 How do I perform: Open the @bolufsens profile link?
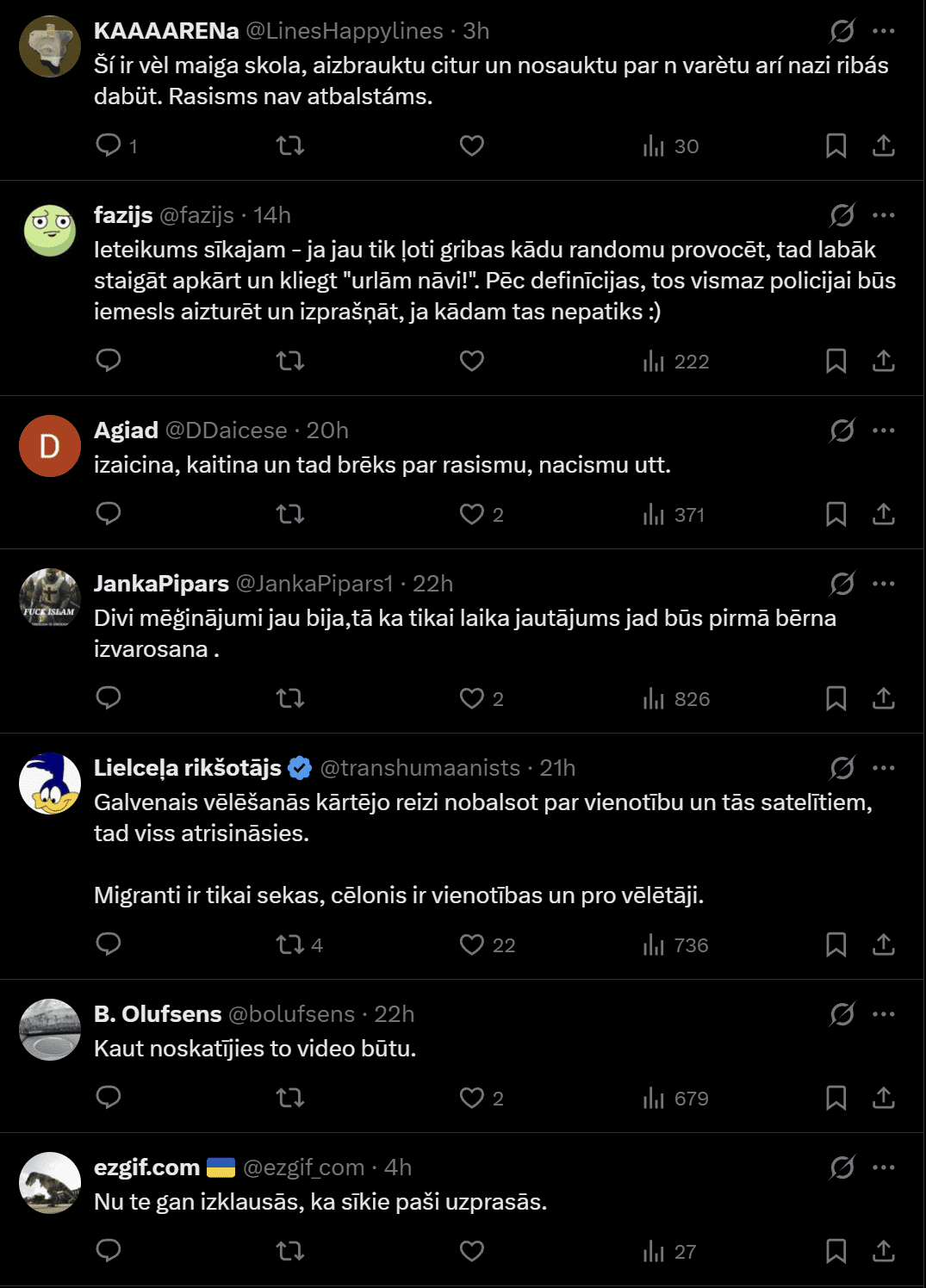[291, 1014]
